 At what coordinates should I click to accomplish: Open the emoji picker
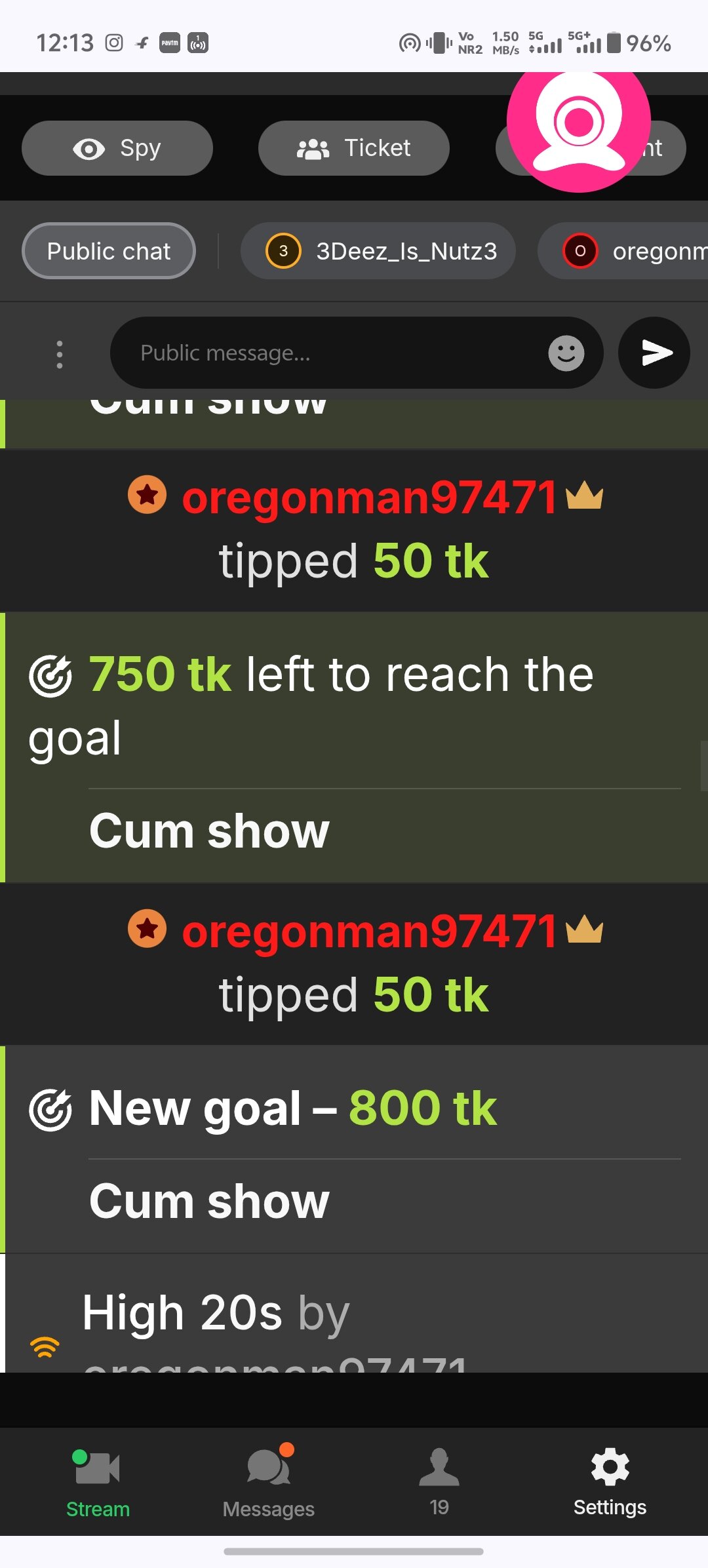coord(566,353)
